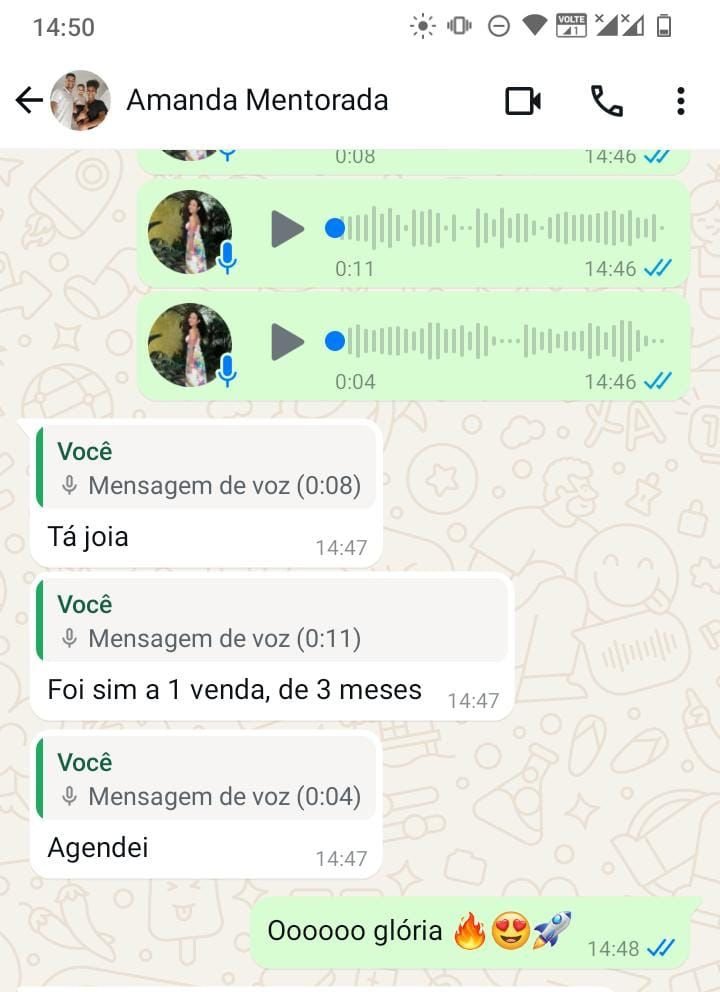The width and height of the screenshot is (720, 992).
Task: Play the 0:04 voice message
Action: coord(287,342)
